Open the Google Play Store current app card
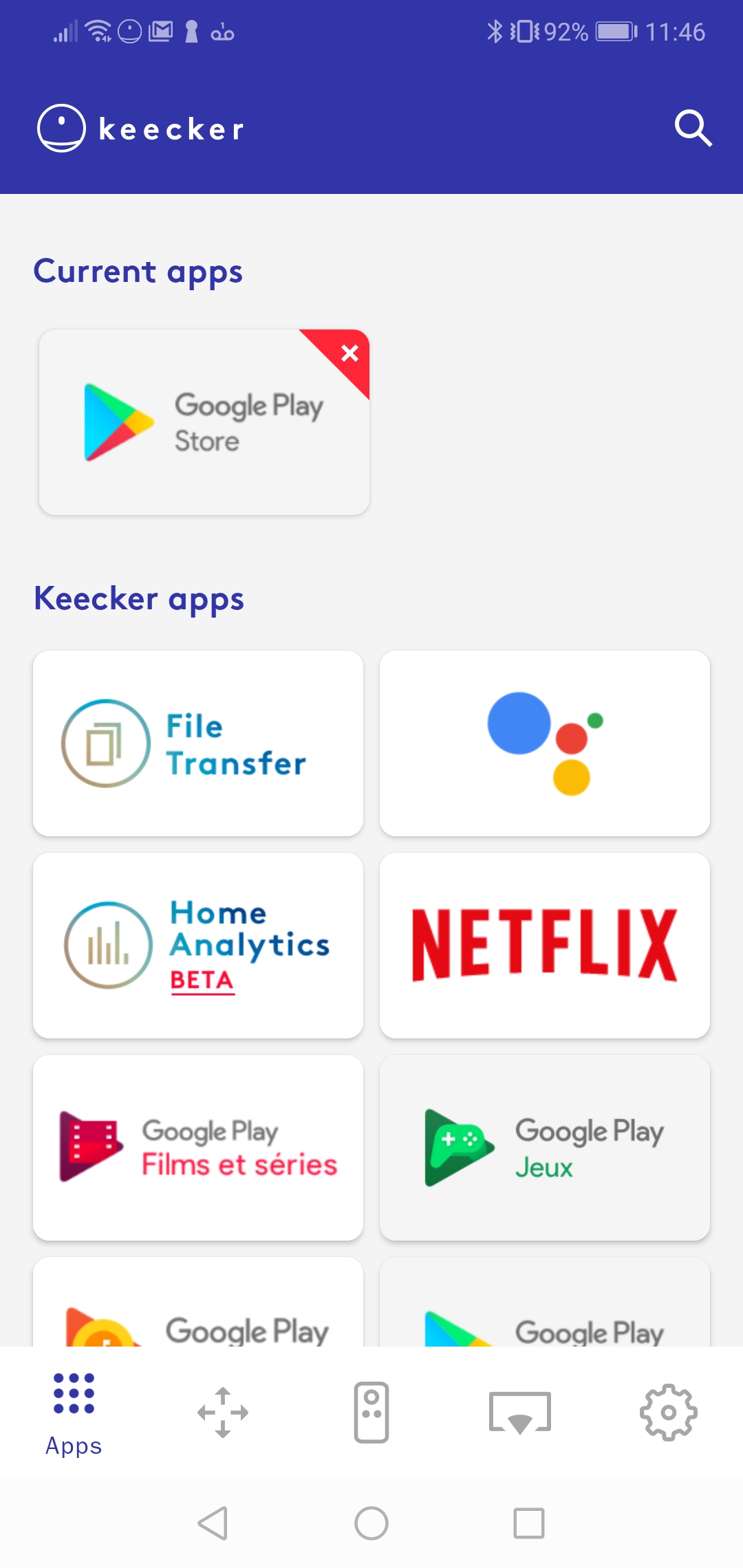The height and width of the screenshot is (1568, 743). (x=204, y=422)
